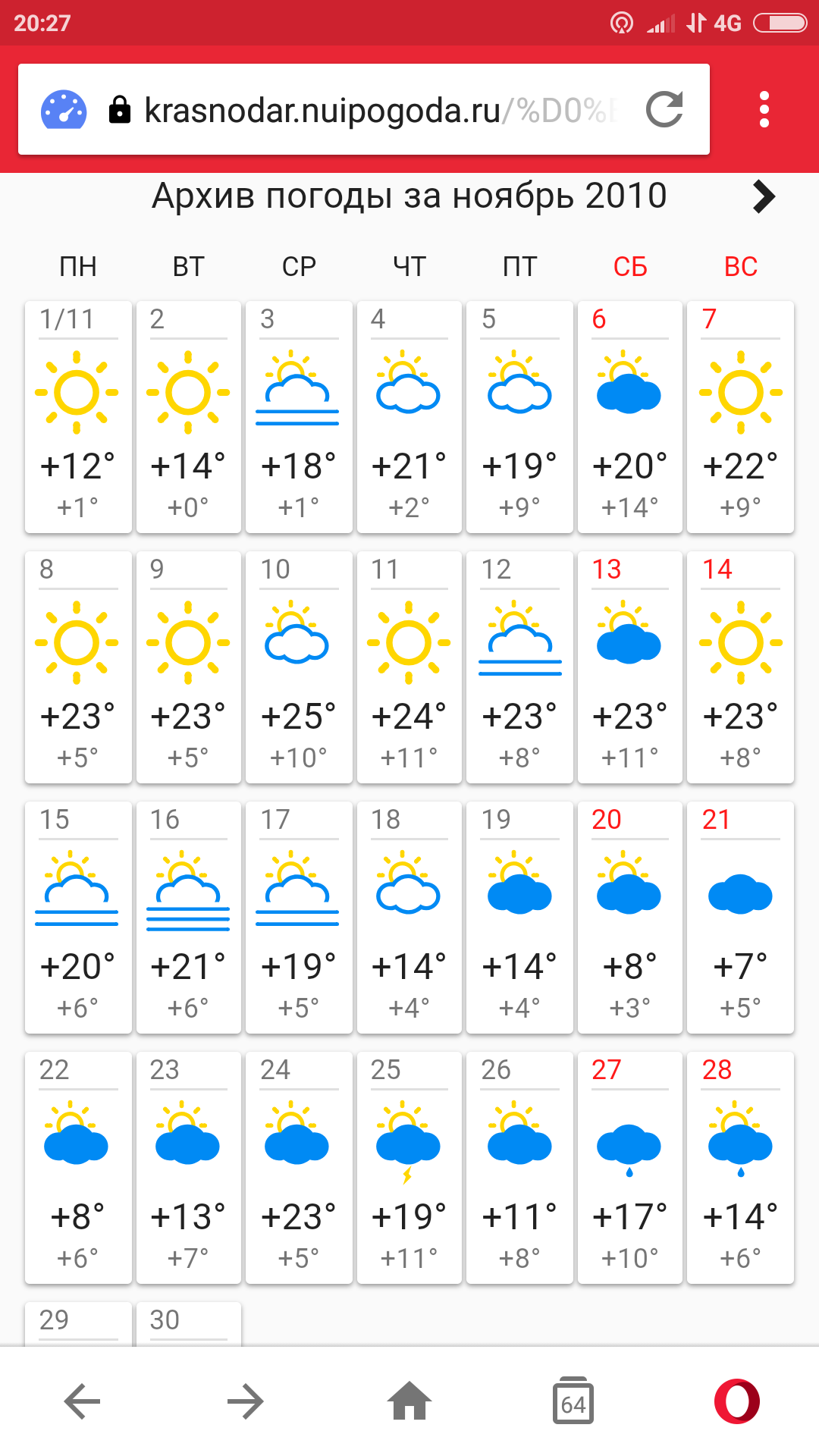Open weather details for November 1

[x=77, y=417]
